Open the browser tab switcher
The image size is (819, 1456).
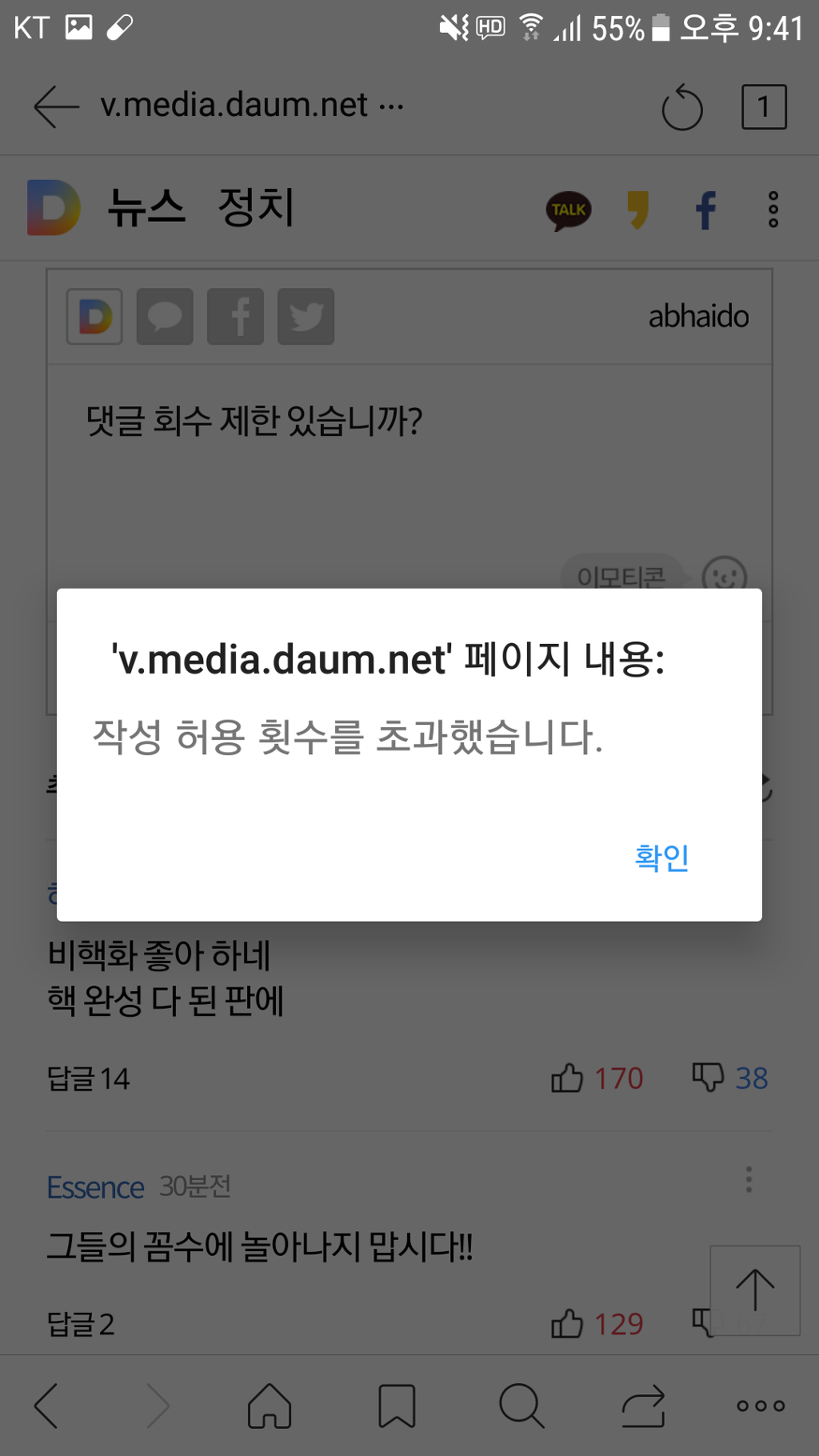coord(764,106)
